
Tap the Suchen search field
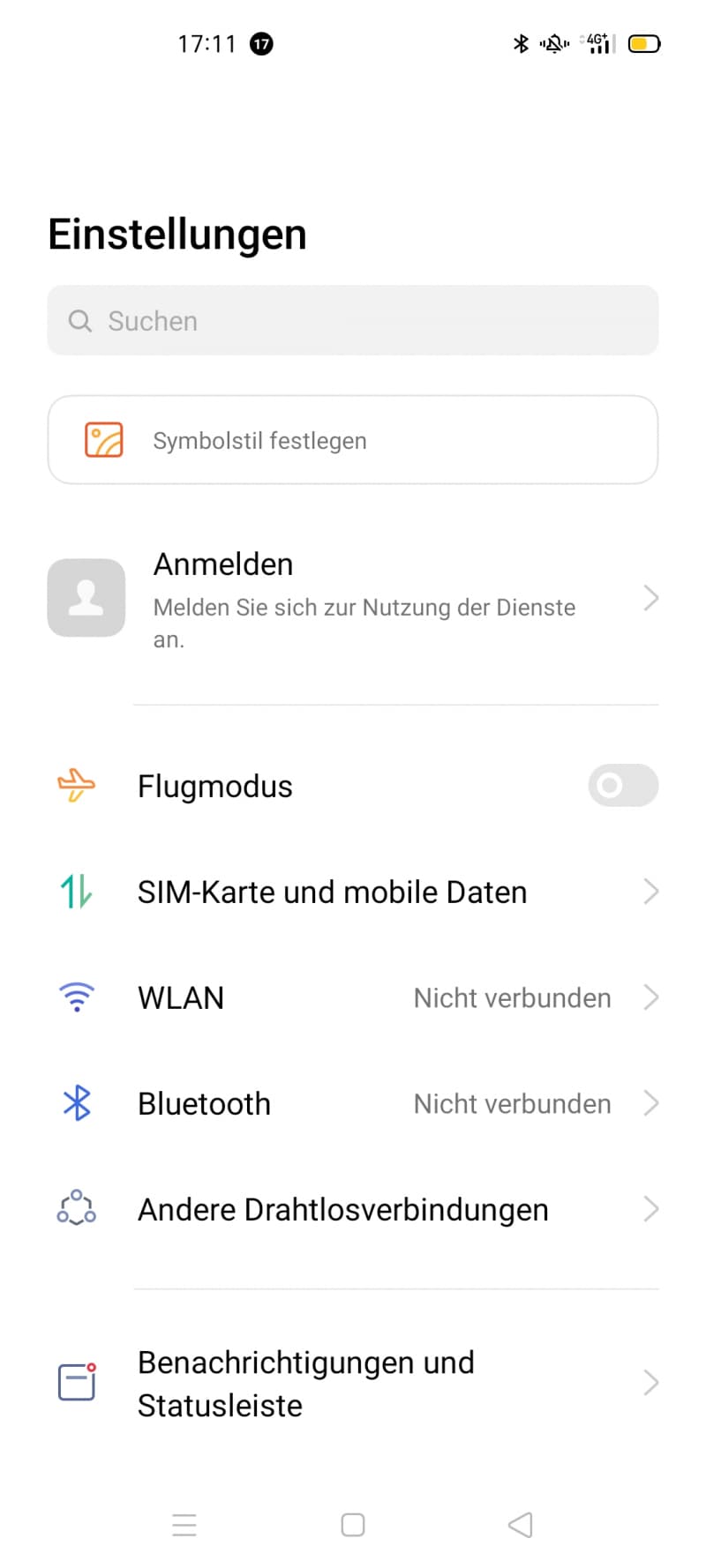coord(353,320)
